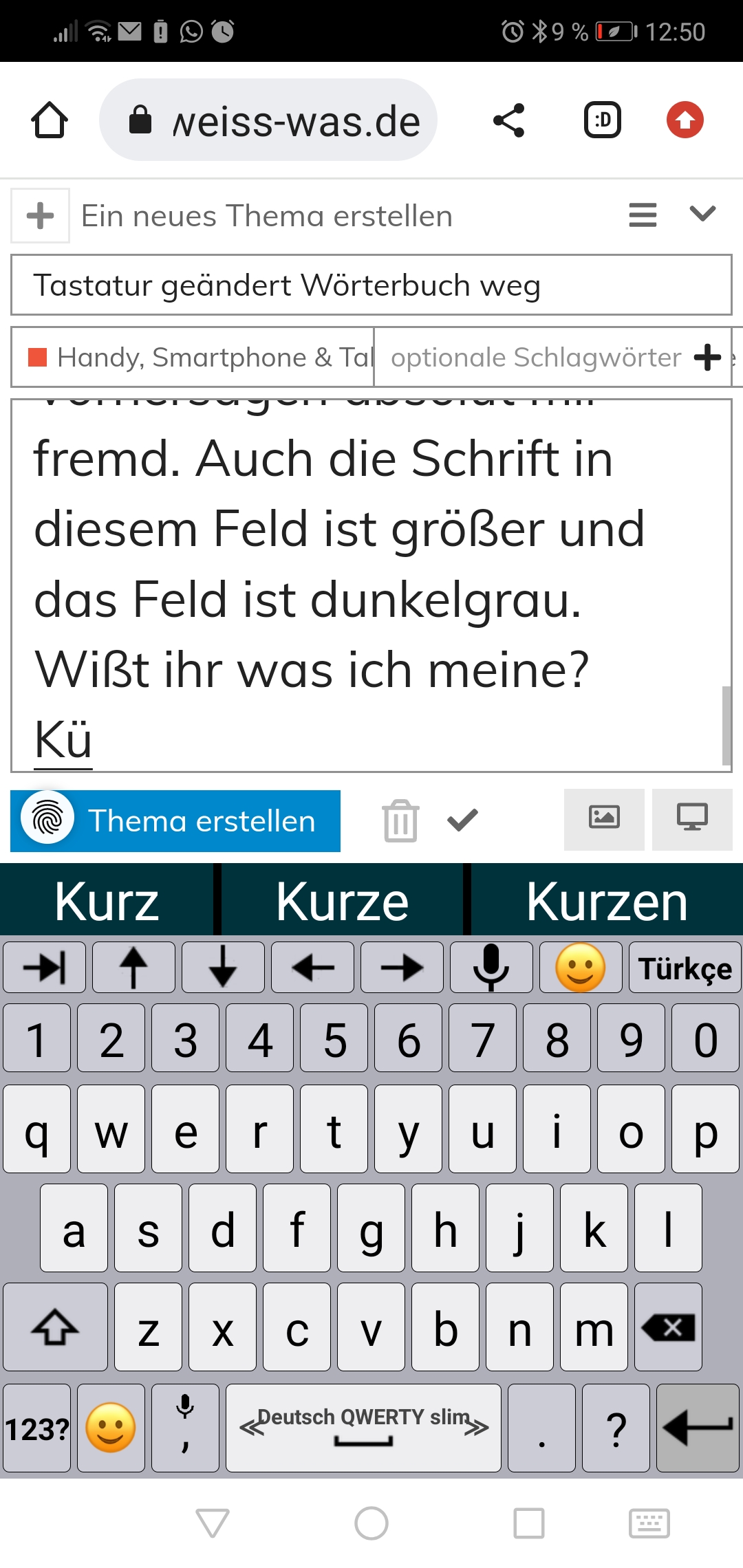
Task: Open the tab switcher
Action: coord(603,120)
